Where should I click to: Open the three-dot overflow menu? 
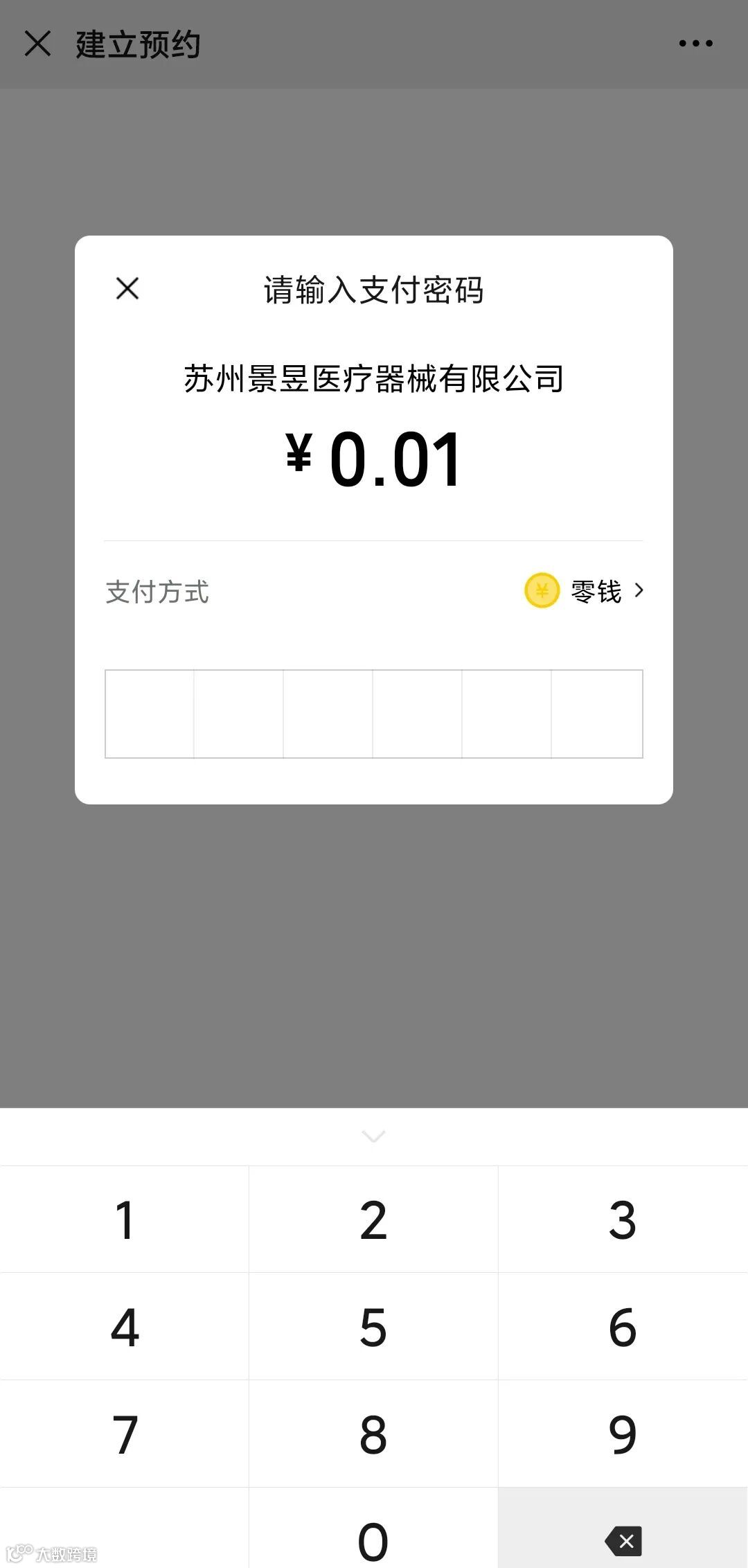(x=695, y=44)
